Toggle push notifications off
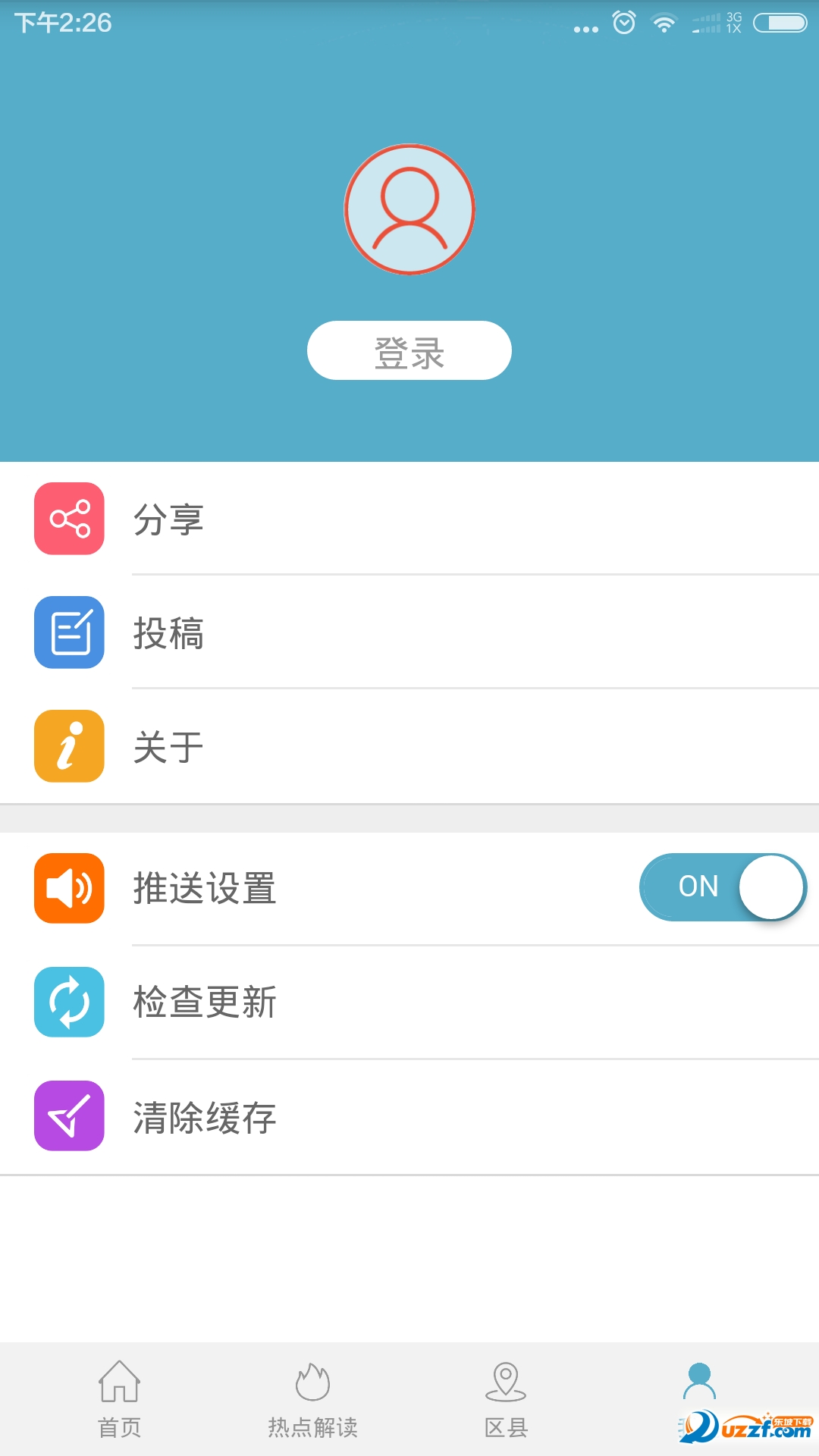Image resolution: width=819 pixels, height=1456 pixels. pos(722,887)
